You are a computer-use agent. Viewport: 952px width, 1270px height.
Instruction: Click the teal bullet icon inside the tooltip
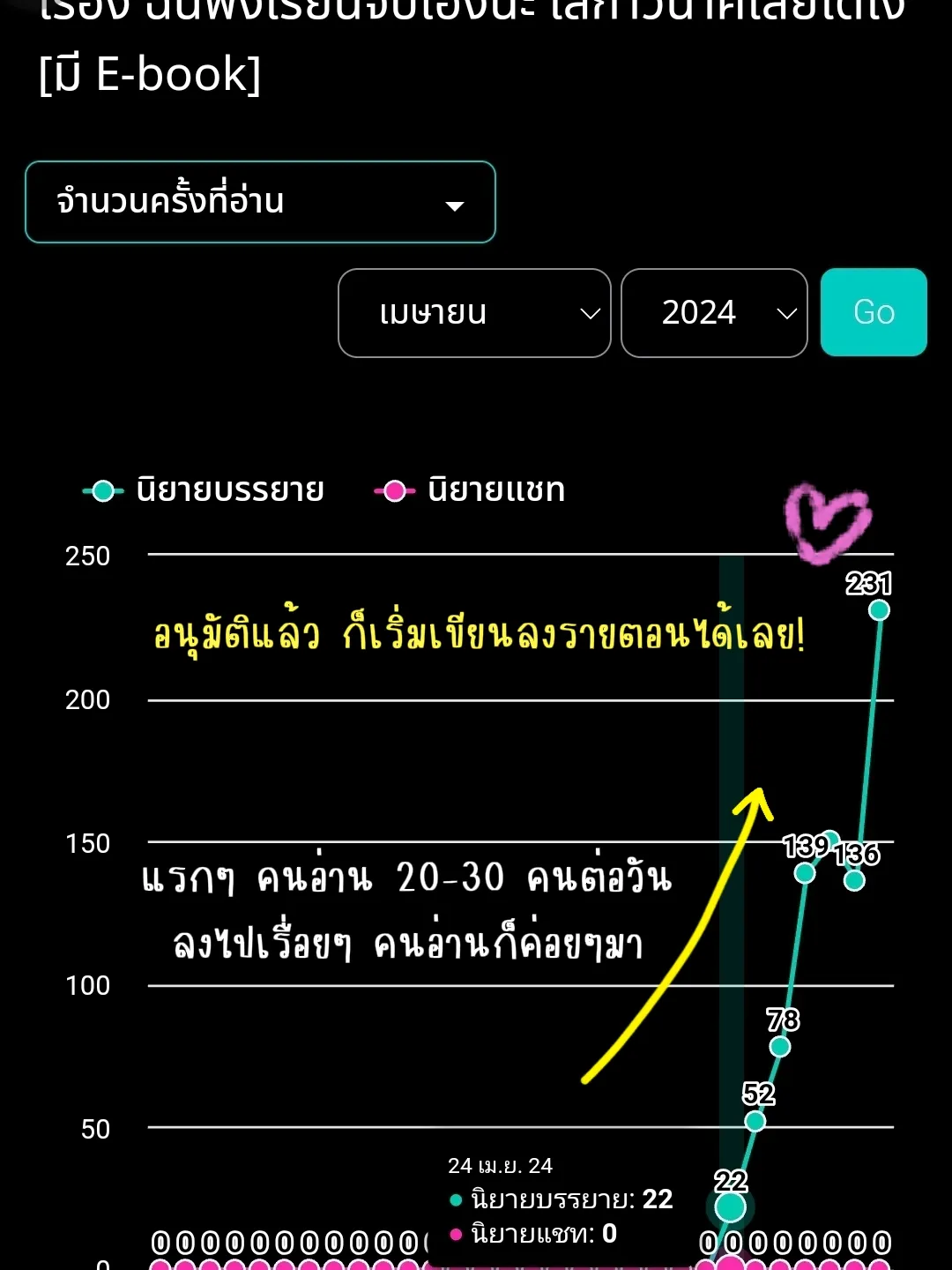(455, 1200)
